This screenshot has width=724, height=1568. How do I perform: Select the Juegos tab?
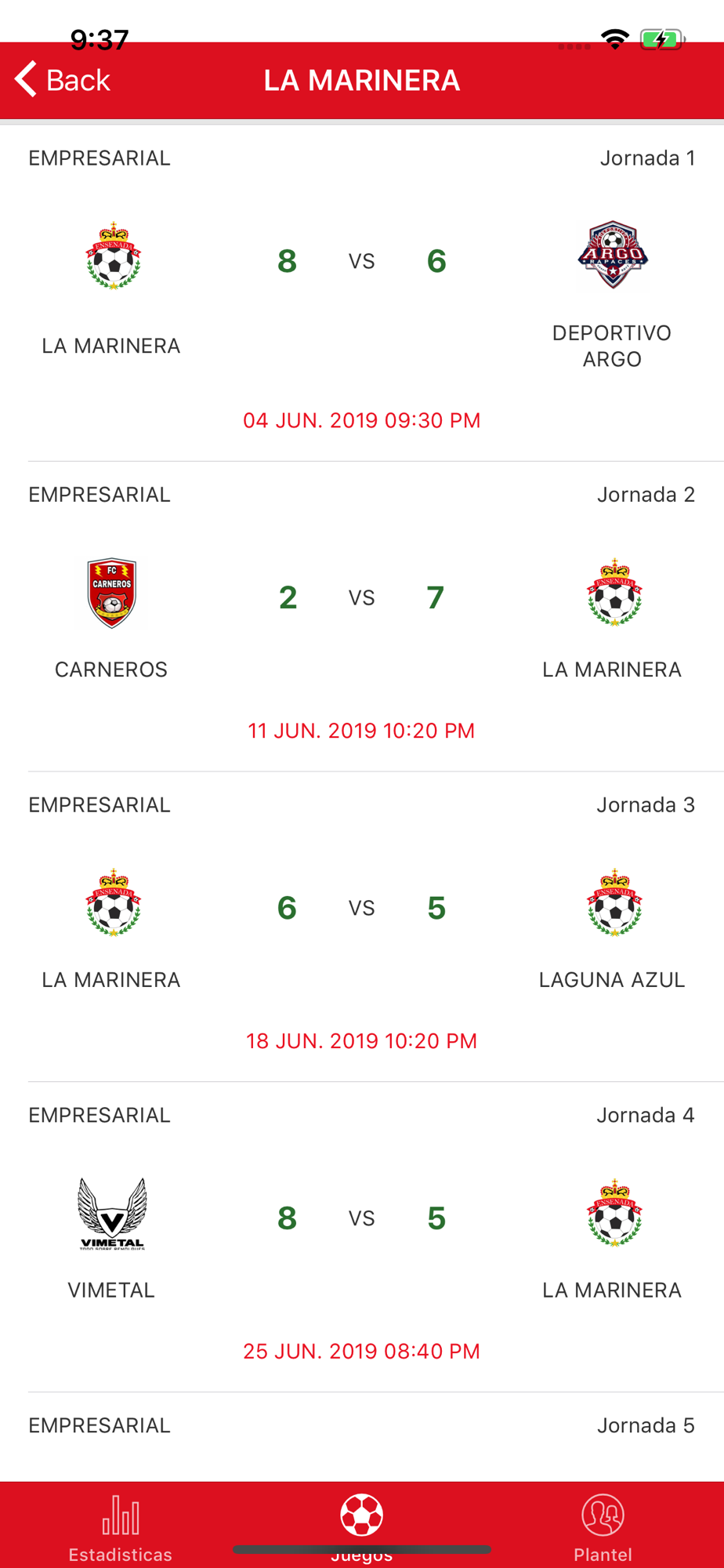(361, 1523)
